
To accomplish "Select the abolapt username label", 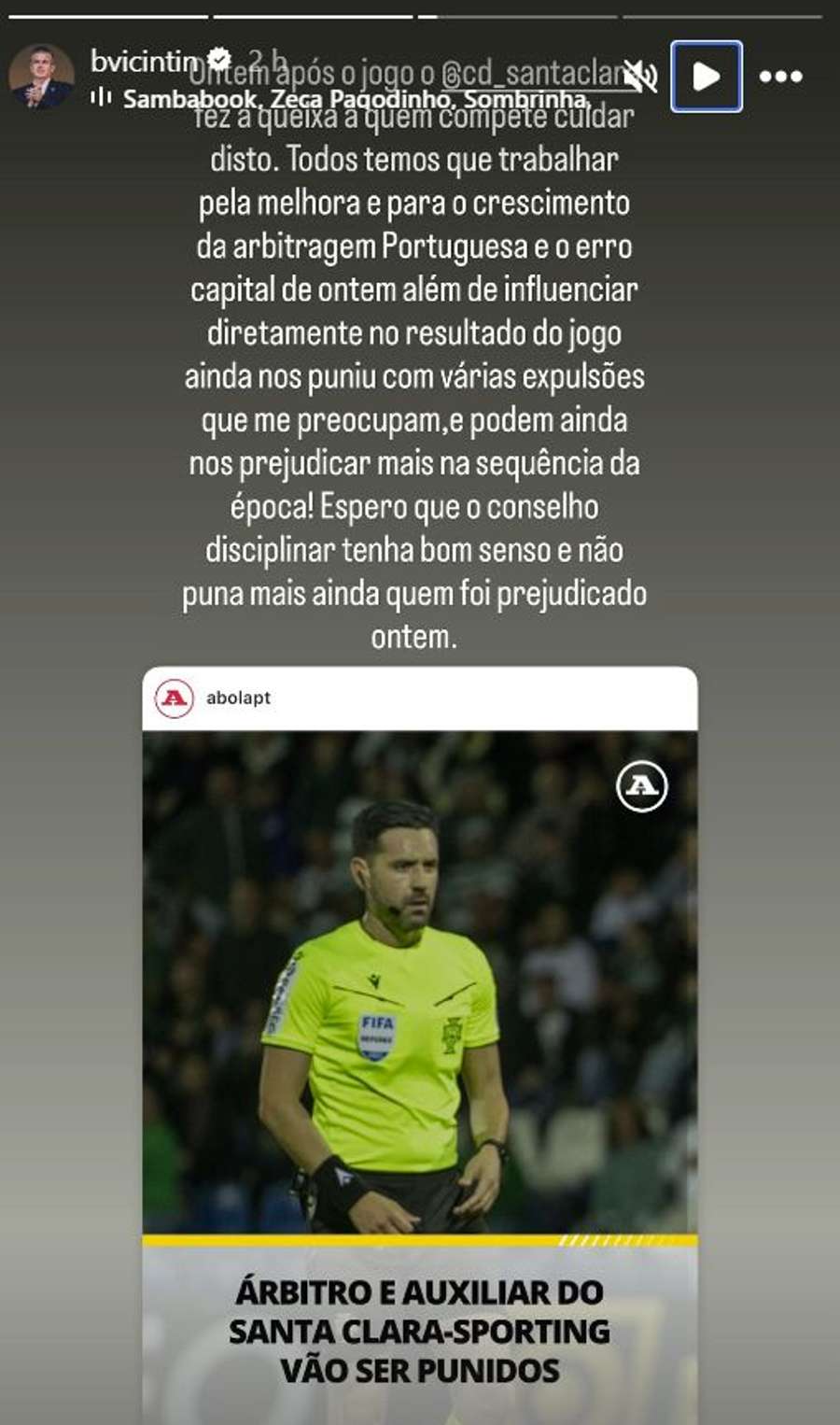I will (238, 696).
